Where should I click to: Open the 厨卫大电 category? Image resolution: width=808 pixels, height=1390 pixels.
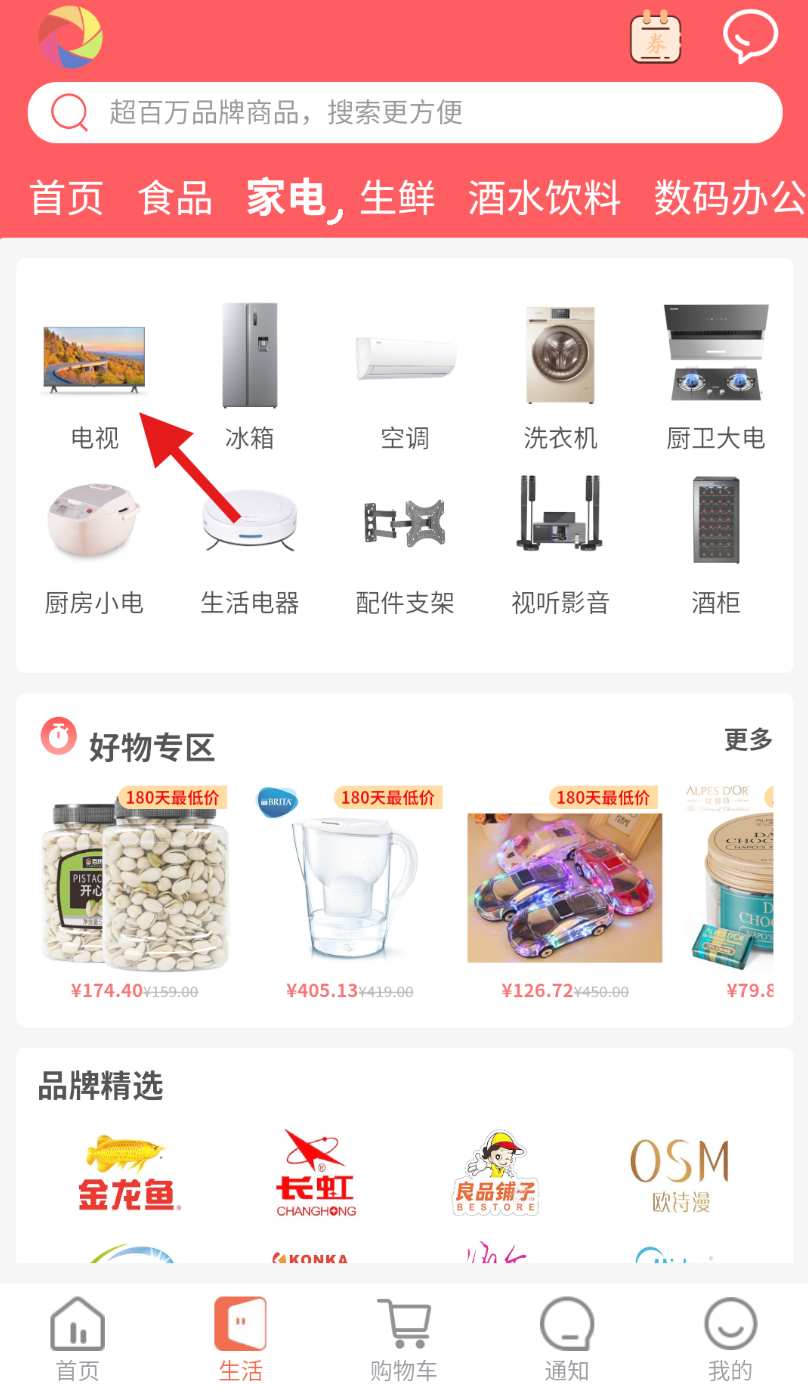[715, 377]
